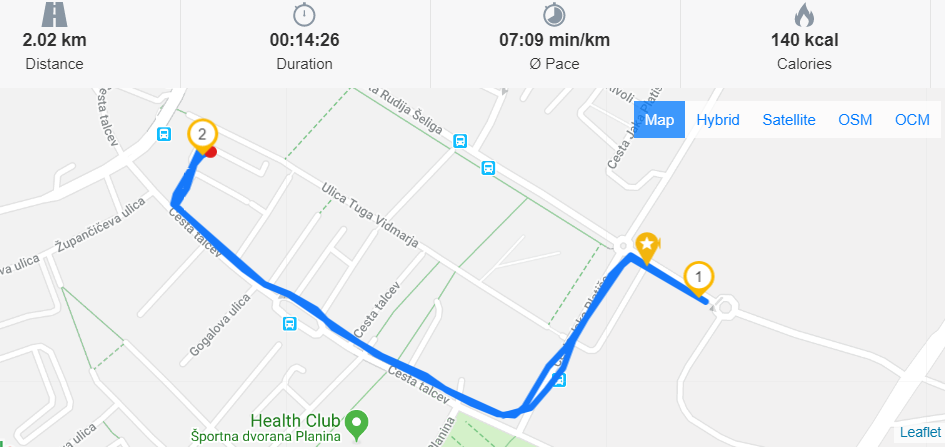Viewport: 945px width, 447px height.
Task: Open the Health Club place pin
Action: [357, 423]
